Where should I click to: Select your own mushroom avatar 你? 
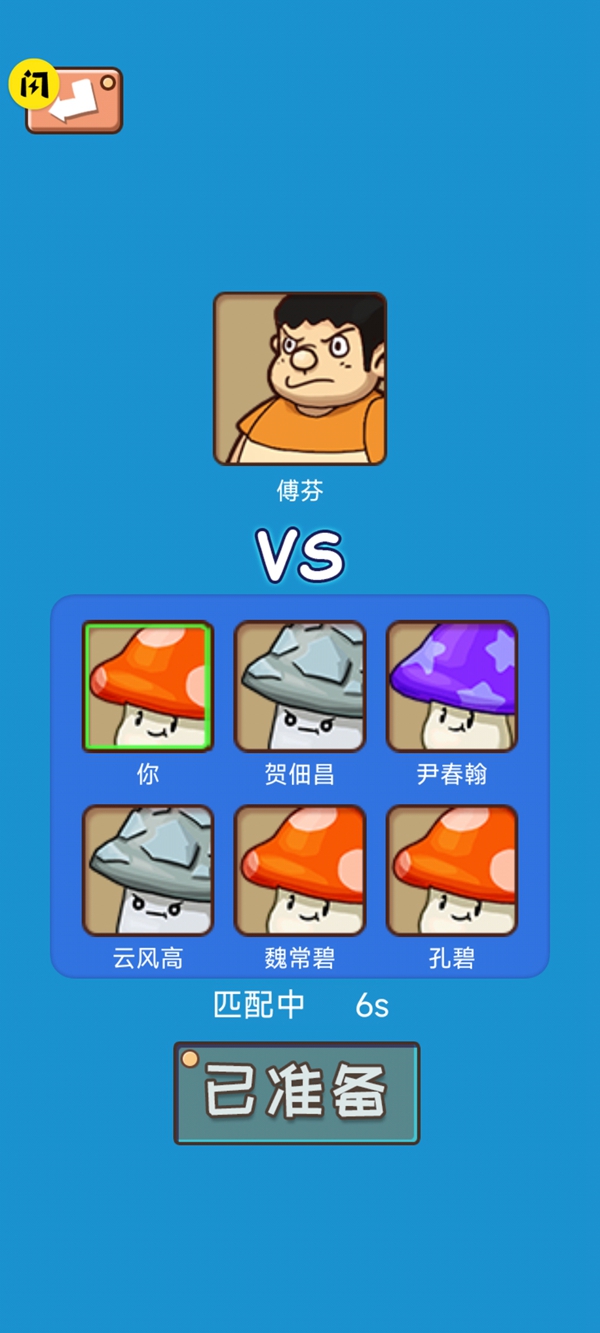pyautogui.click(x=148, y=686)
